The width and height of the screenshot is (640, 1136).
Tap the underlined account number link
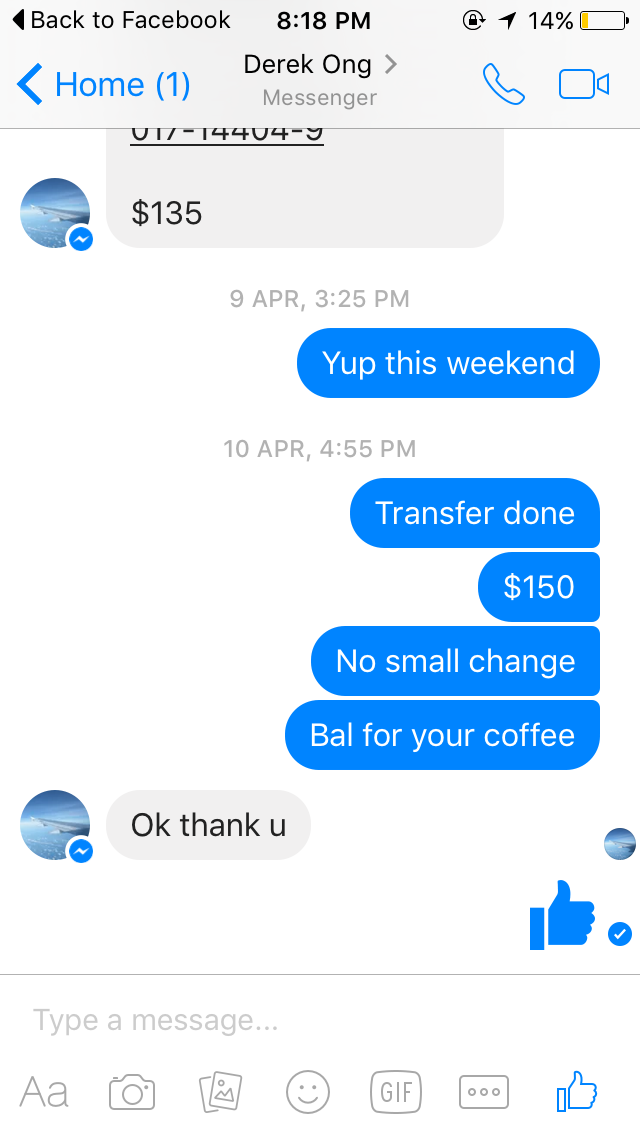(x=227, y=135)
